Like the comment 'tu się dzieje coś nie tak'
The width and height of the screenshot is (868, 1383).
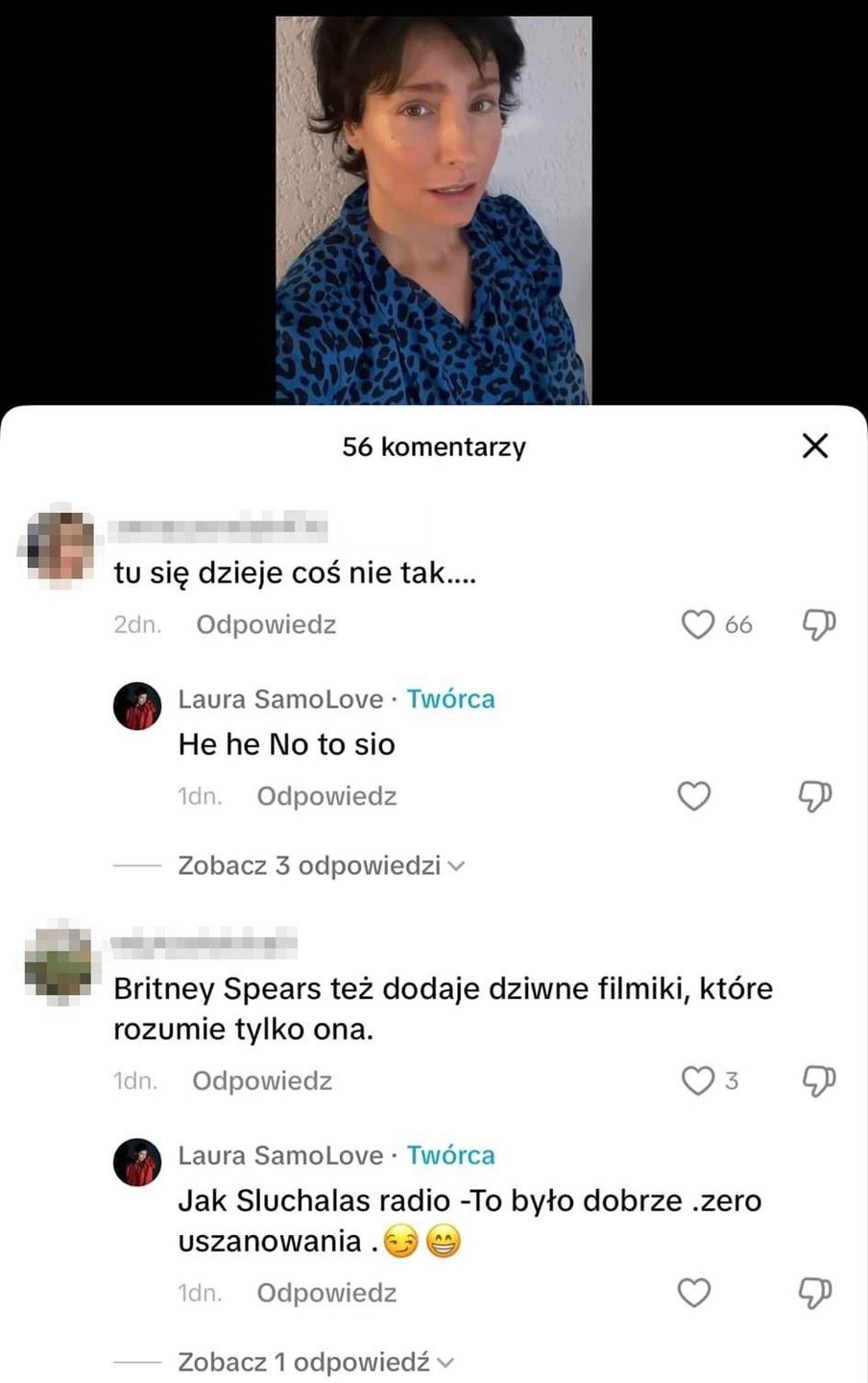click(698, 624)
